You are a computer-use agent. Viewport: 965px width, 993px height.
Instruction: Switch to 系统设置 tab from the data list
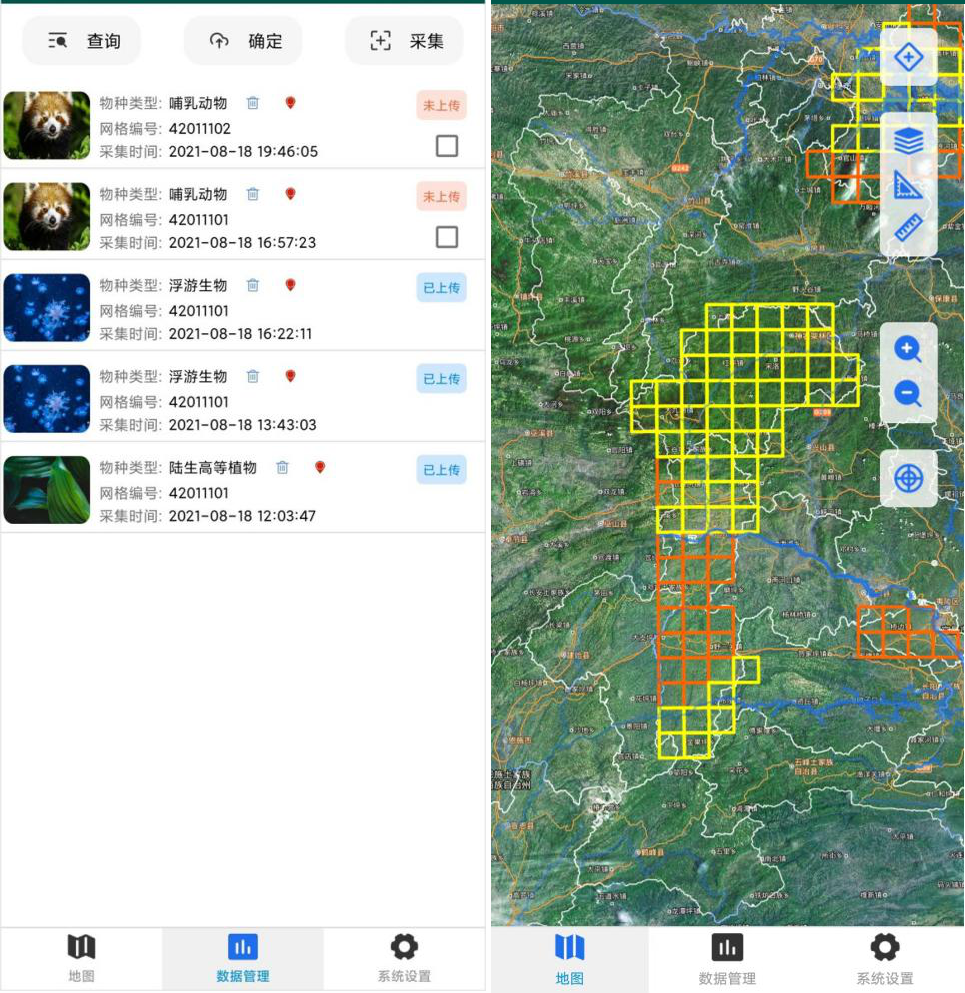click(404, 958)
